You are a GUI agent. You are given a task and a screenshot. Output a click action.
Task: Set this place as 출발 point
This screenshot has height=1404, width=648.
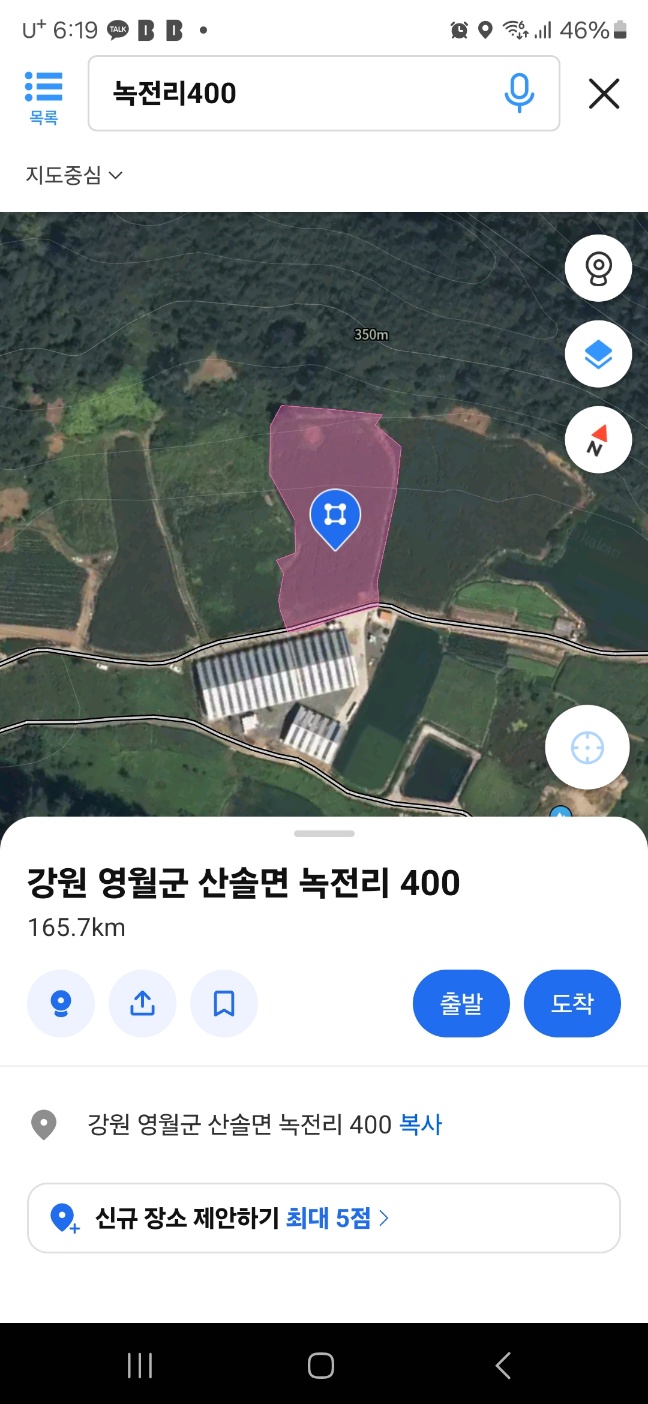coord(461,1003)
